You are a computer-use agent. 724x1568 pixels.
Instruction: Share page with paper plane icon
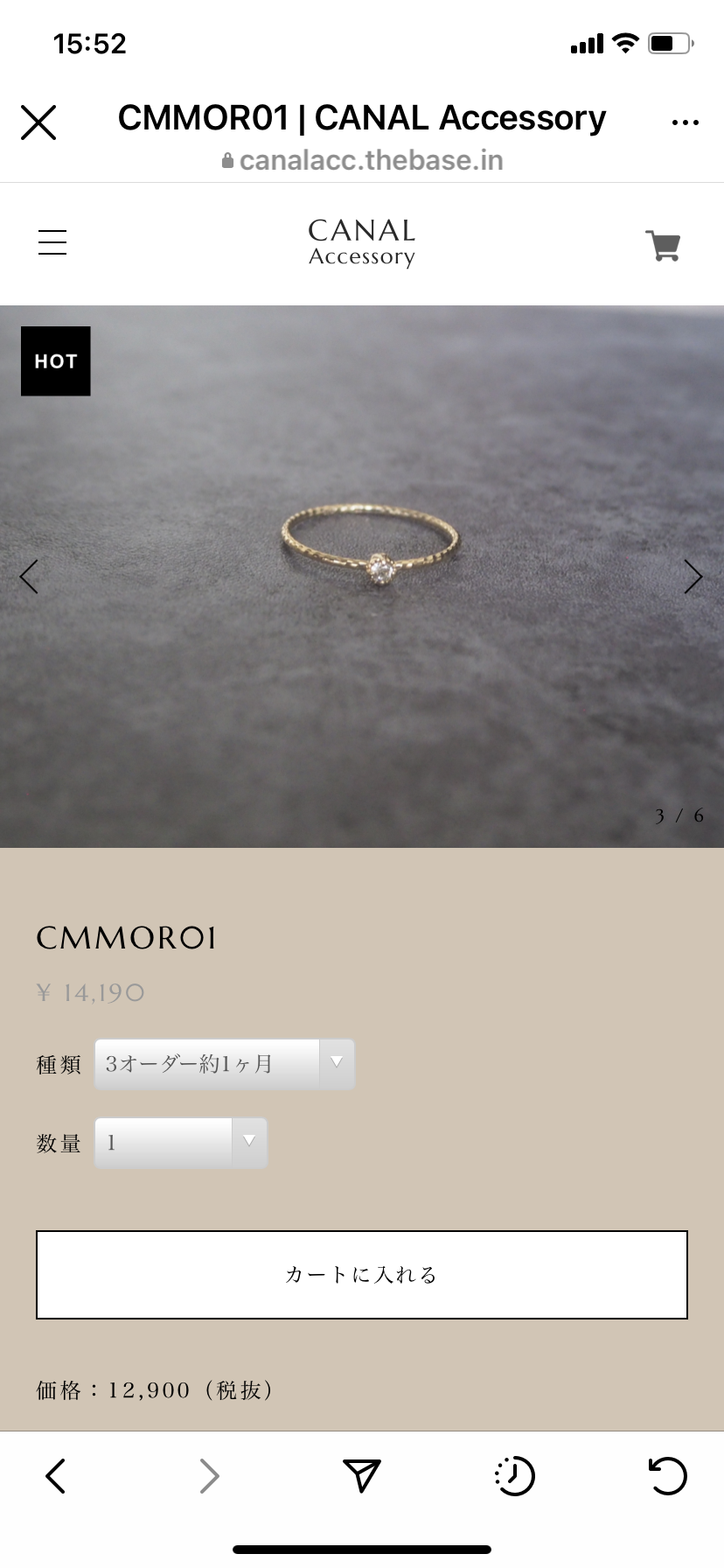pyautogui.click(x=361, y=1476)
